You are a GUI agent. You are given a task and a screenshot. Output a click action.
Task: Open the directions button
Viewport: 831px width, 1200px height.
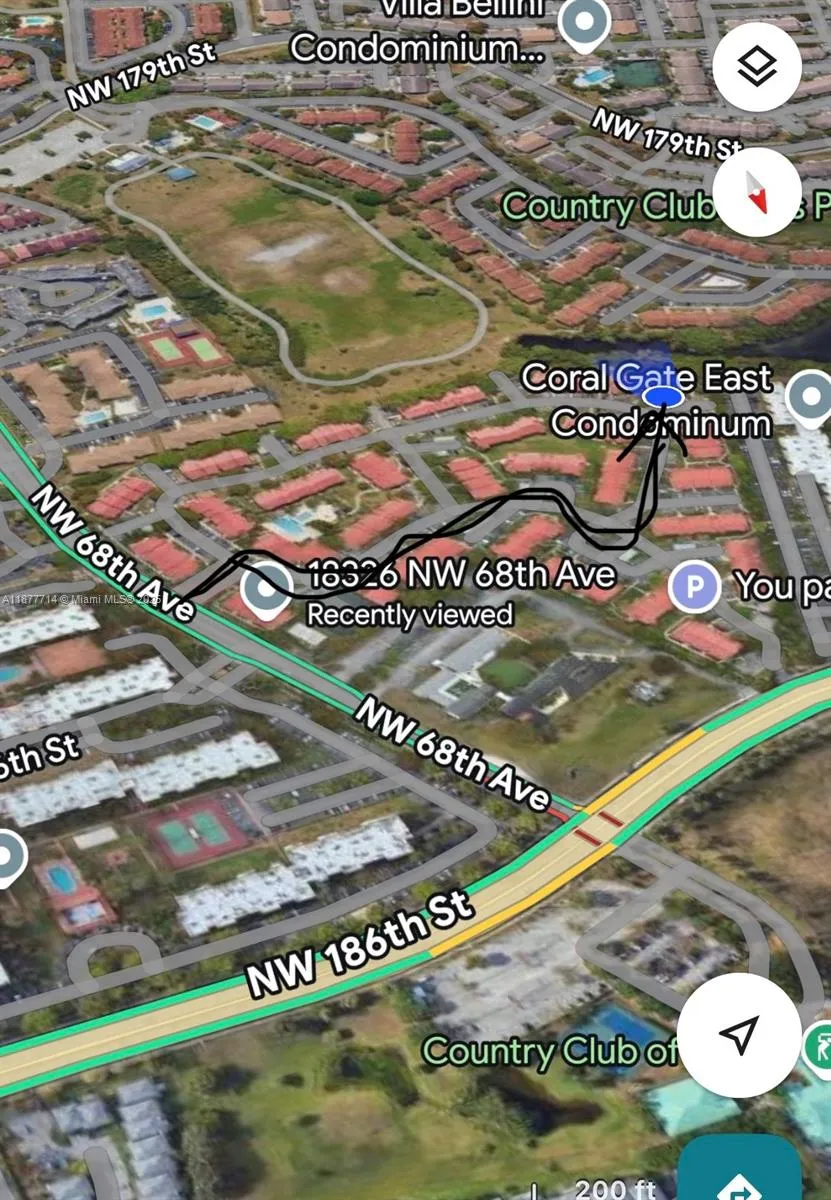point(740,1172)
